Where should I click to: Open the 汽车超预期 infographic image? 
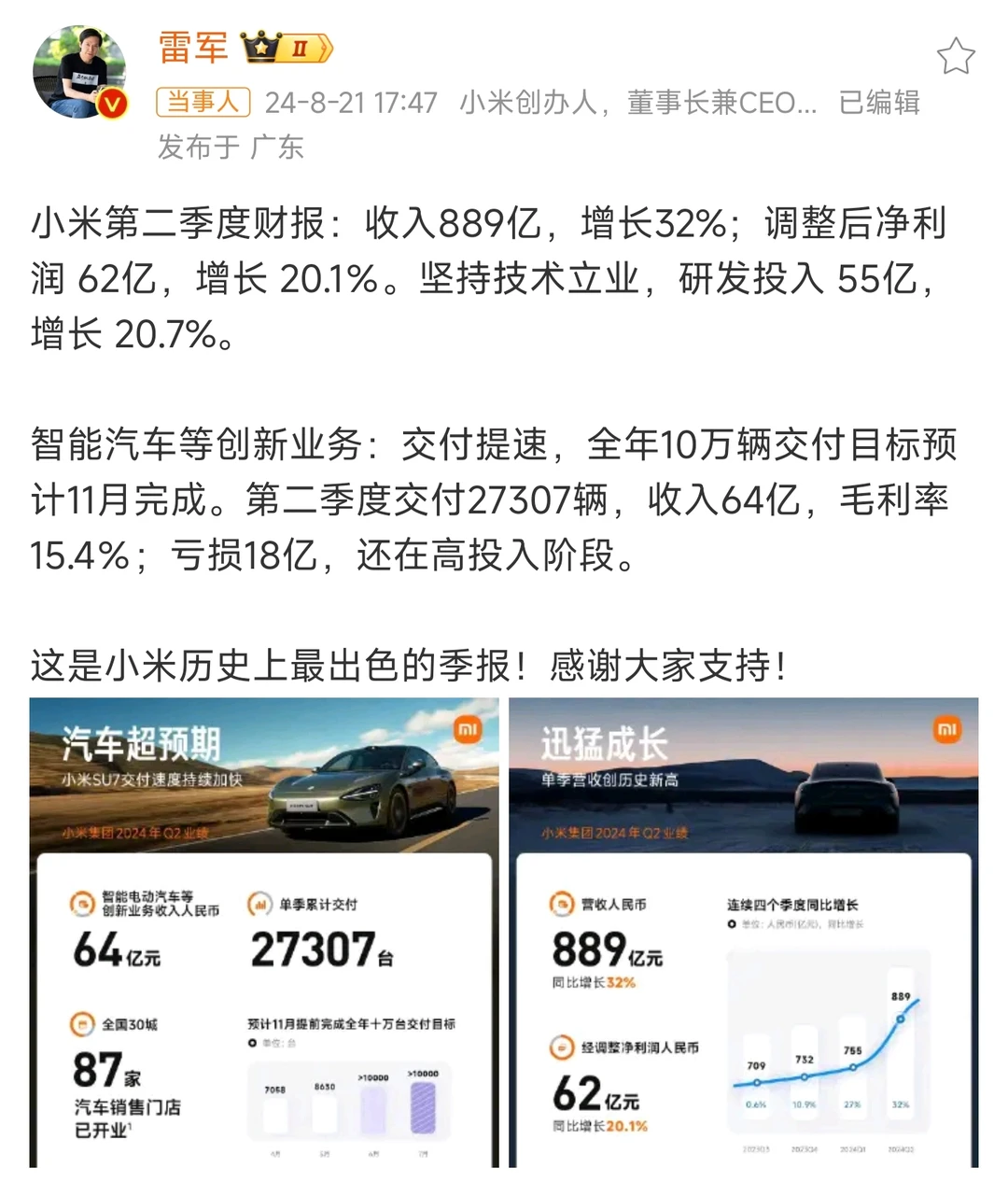click(265, 934)
